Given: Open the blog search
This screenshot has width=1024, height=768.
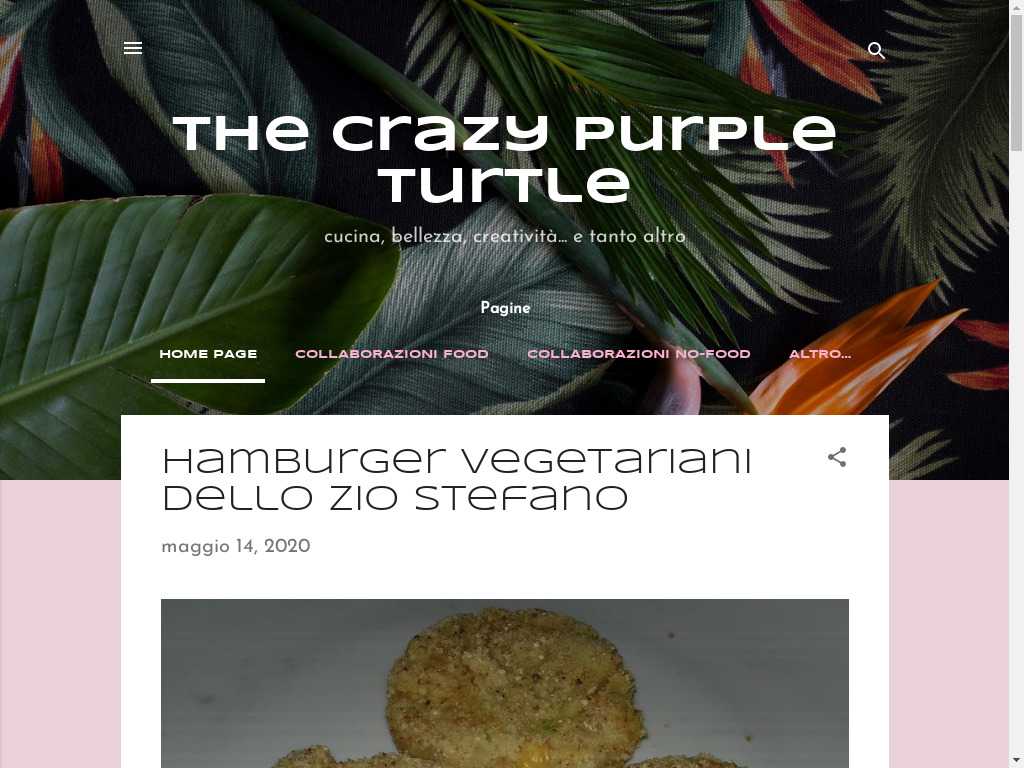Looking at the screenshot, I should tap(876, 50).
